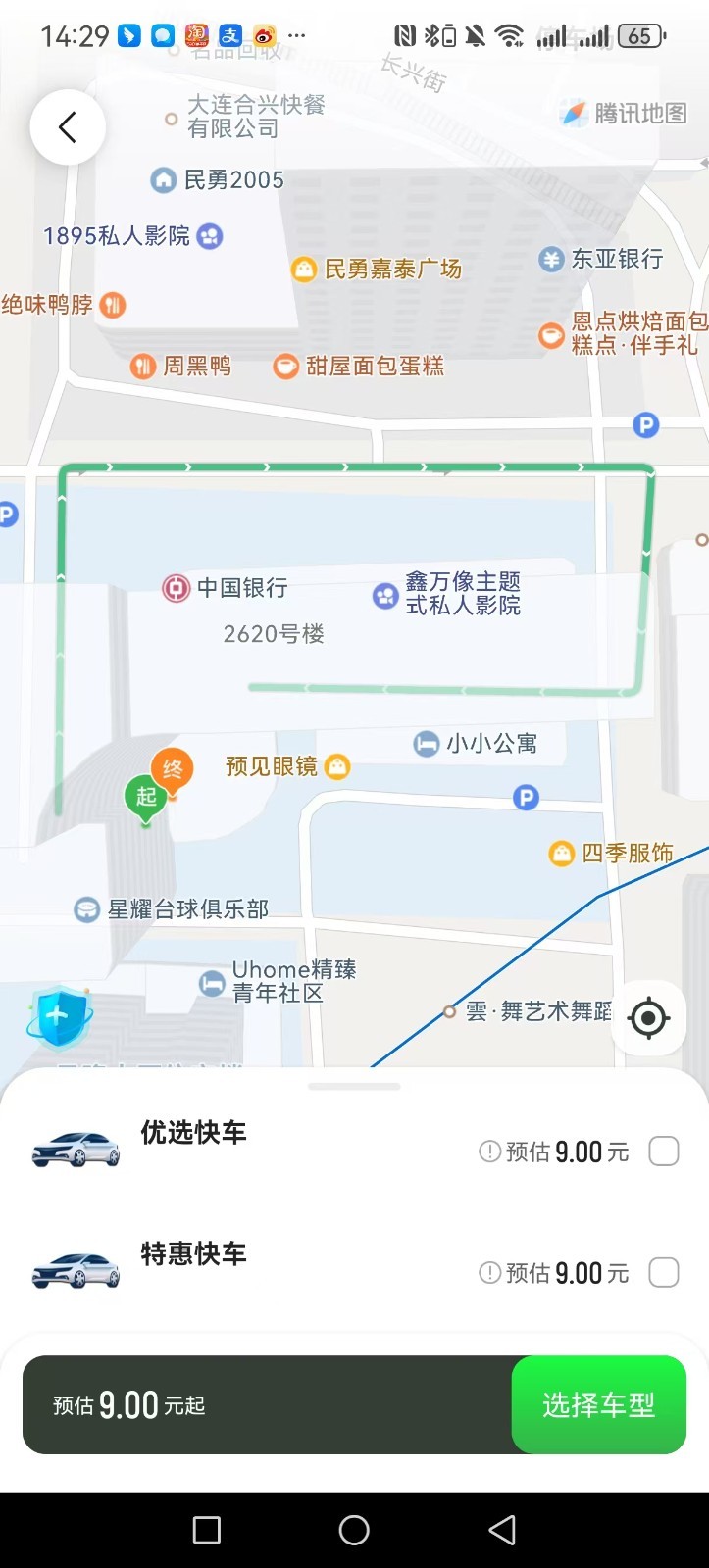Tap the system home button

tap(354, 1530)
